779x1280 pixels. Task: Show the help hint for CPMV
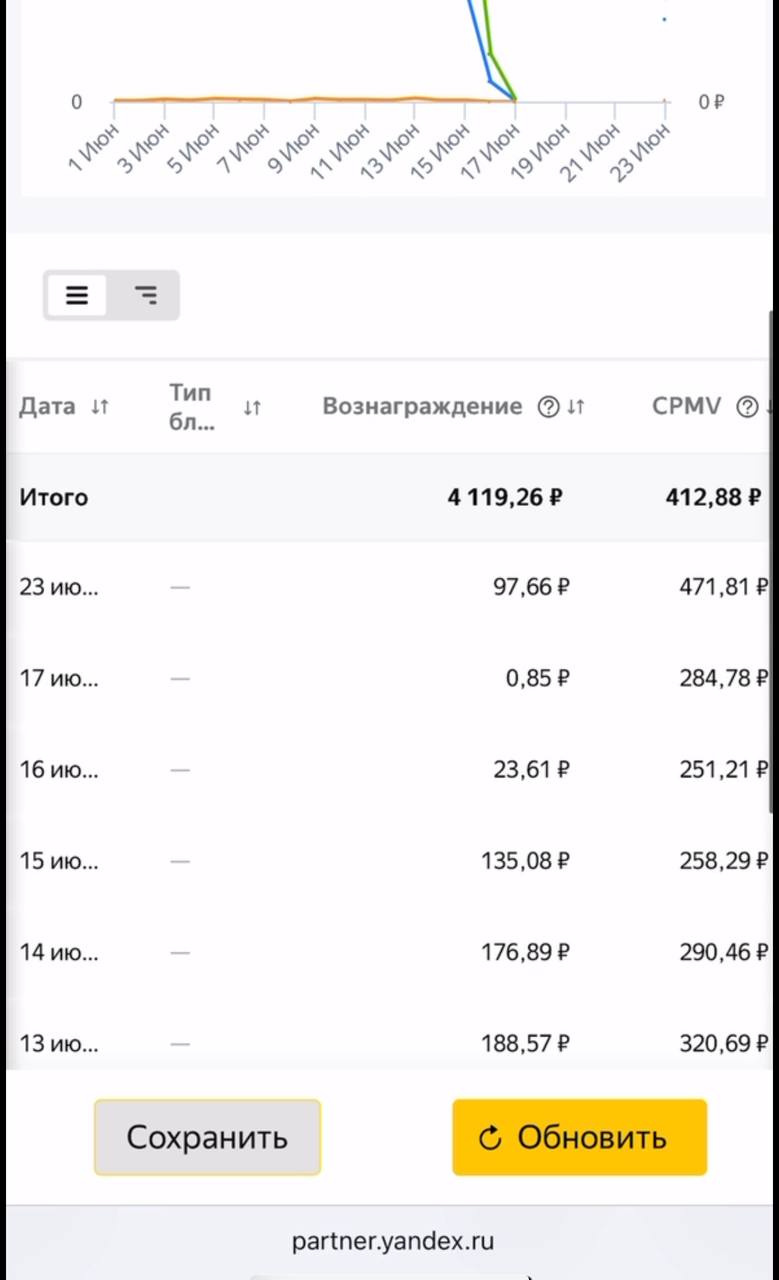point(747,407)
